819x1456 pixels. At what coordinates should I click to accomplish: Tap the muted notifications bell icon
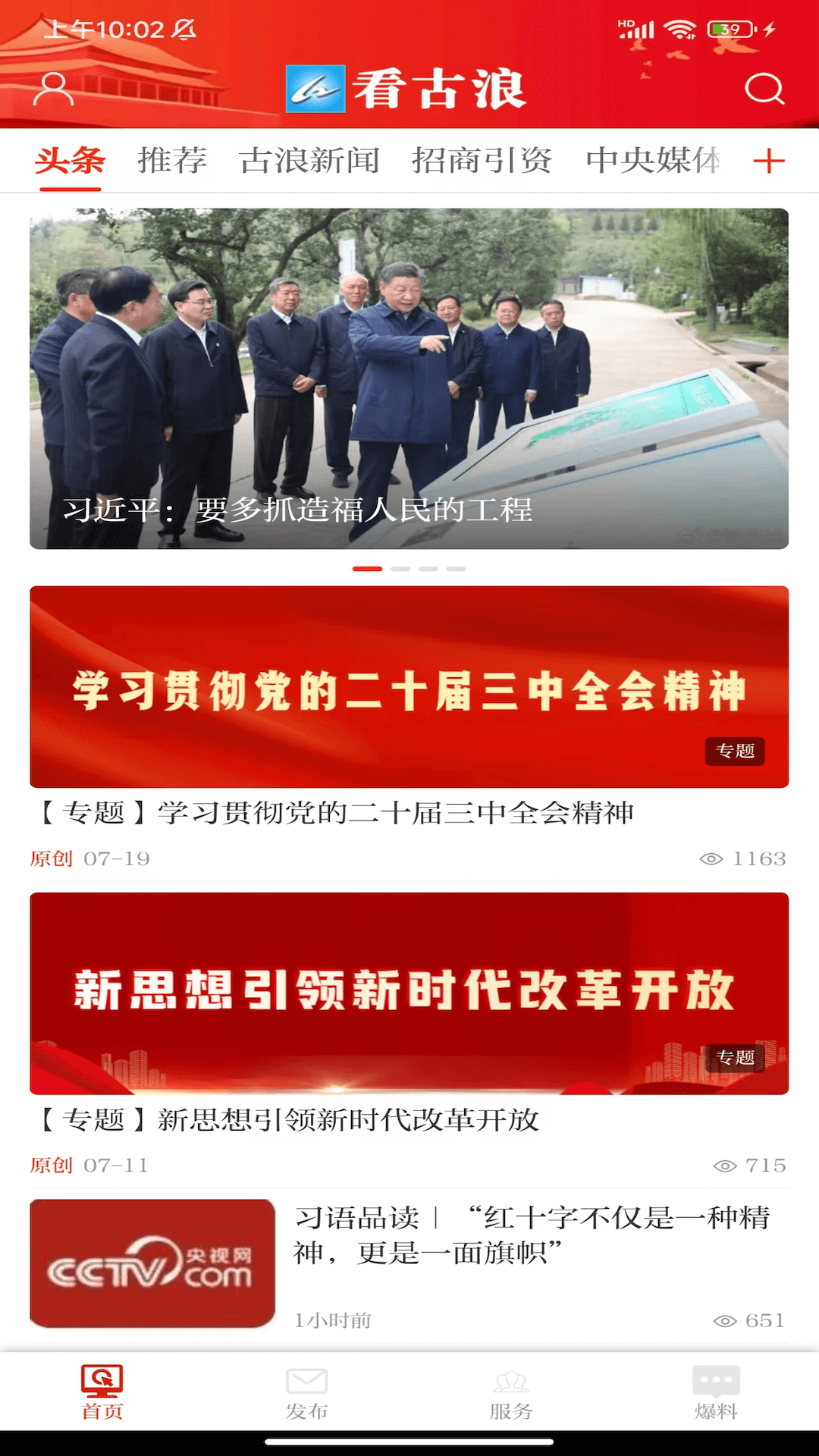point(182,30)
